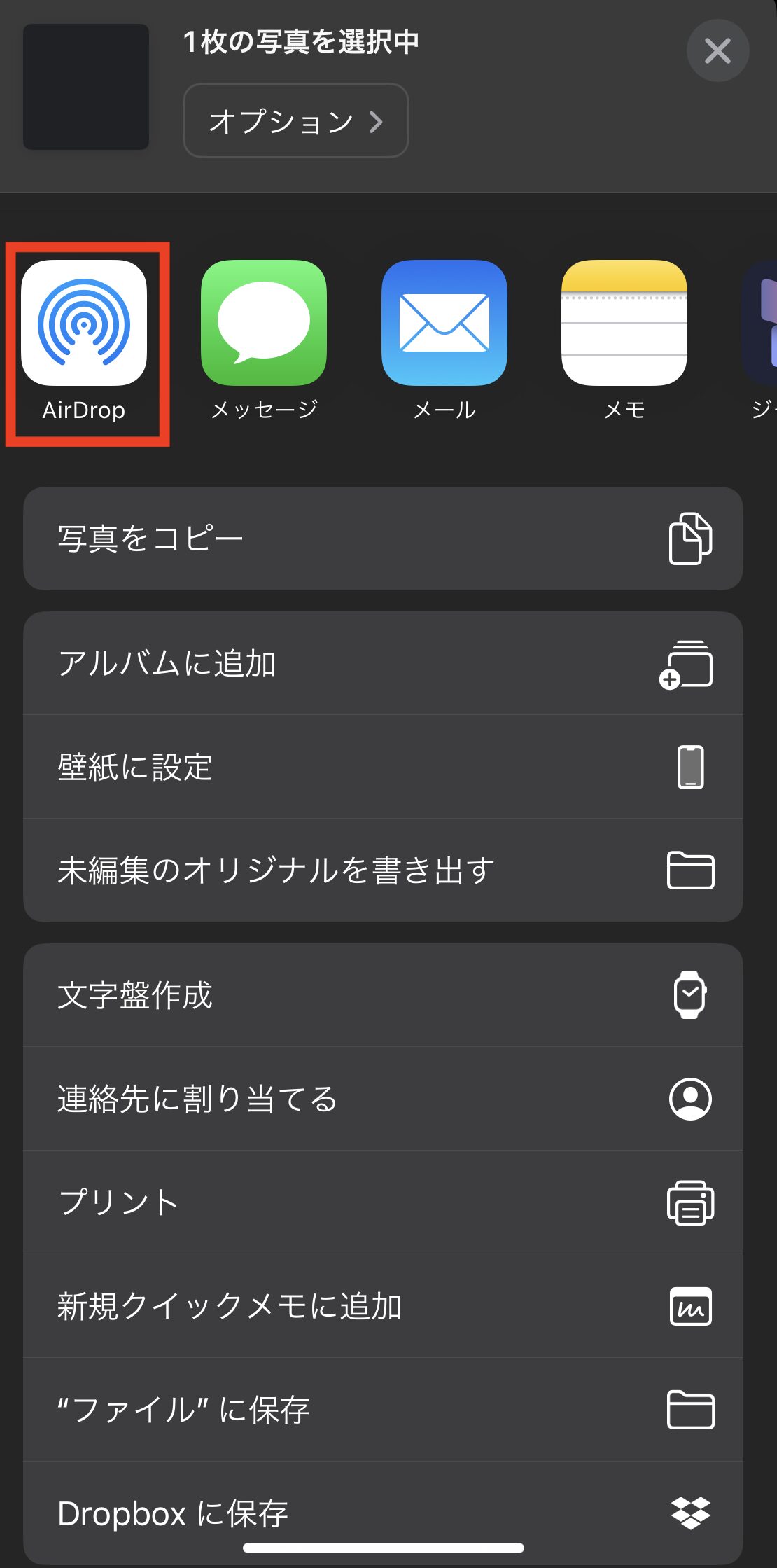The image size is (777, 1568).
Task: Share the photo via メッセージ
Action: pyautogui.click(x=265, y=322)
